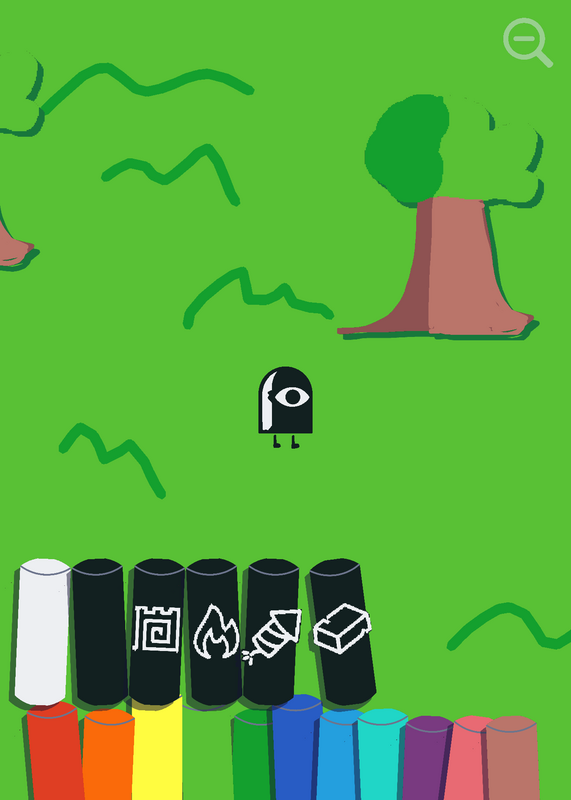The image size is (571, 800).
Task: Pick the turquoise chalk color
Action: [x=381, y=755]
